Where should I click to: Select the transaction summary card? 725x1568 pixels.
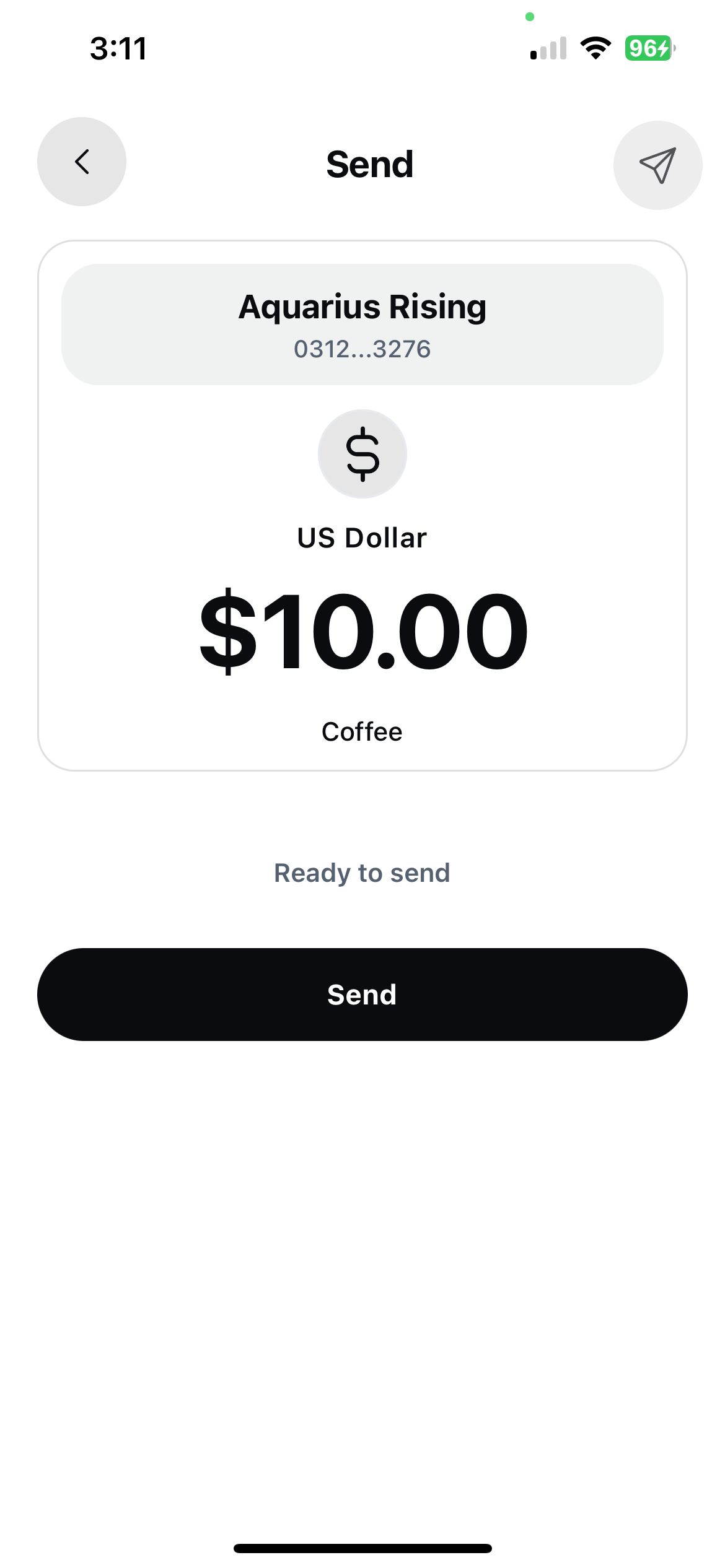click(x=362, y=505)
